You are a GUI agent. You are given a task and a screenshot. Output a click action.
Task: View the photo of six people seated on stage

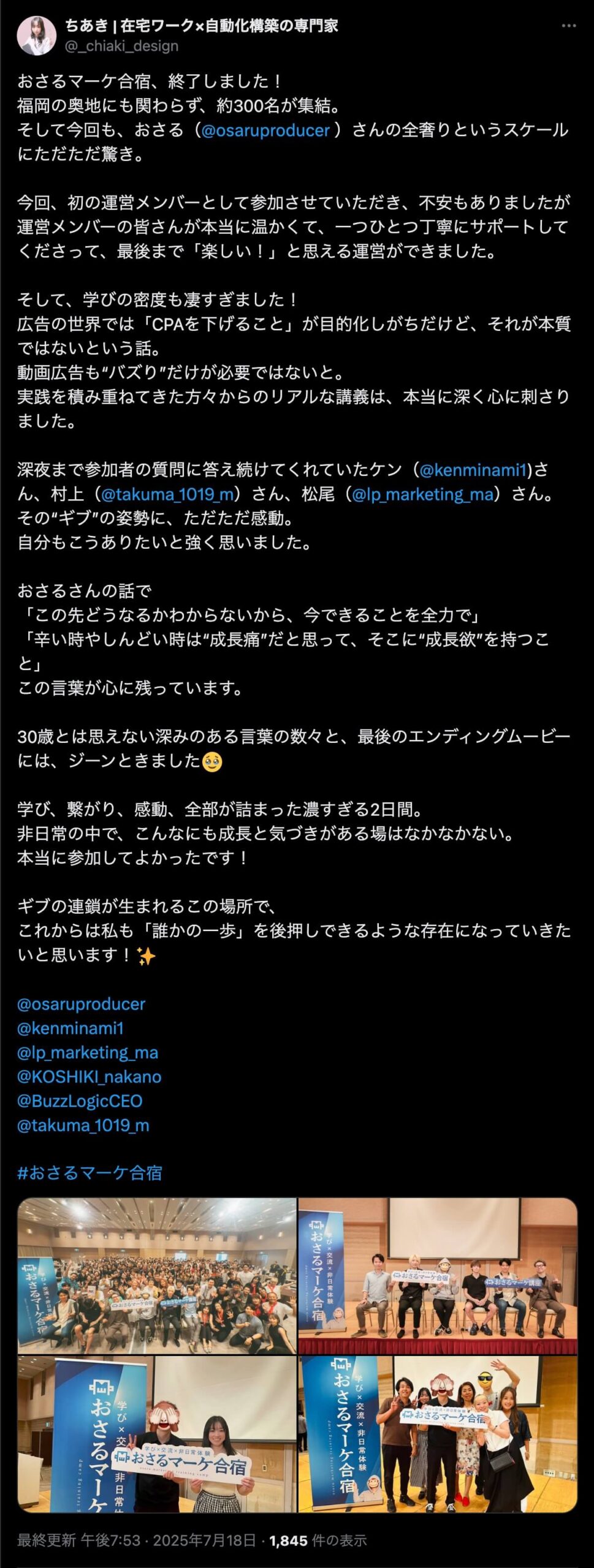click(x=438, y=1275)
